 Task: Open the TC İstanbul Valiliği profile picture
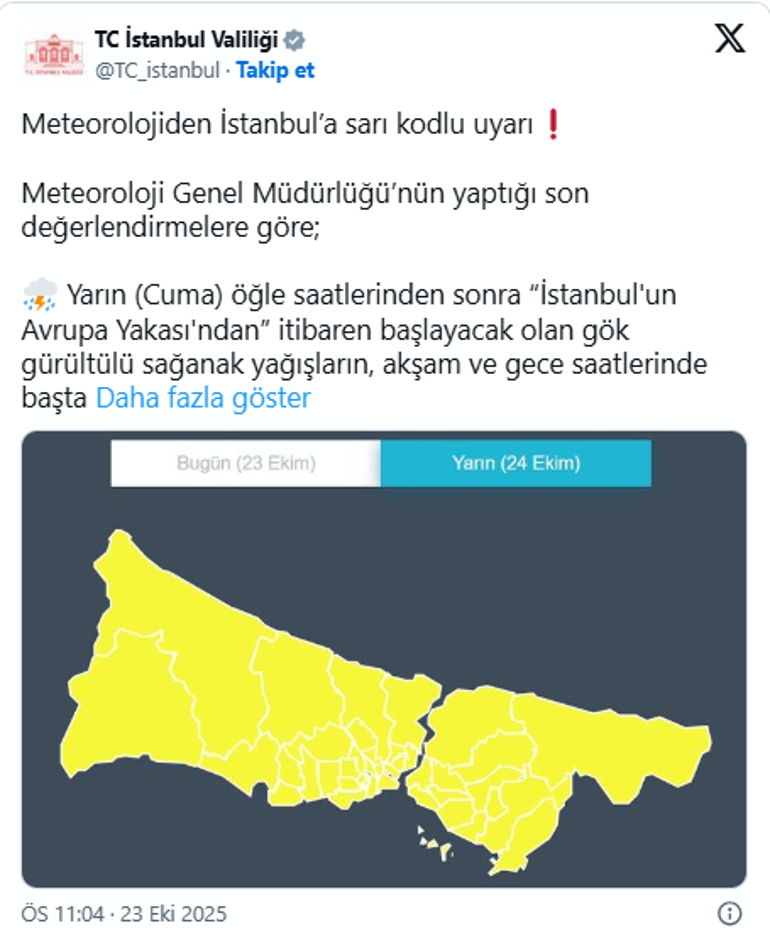click(54, 55)
